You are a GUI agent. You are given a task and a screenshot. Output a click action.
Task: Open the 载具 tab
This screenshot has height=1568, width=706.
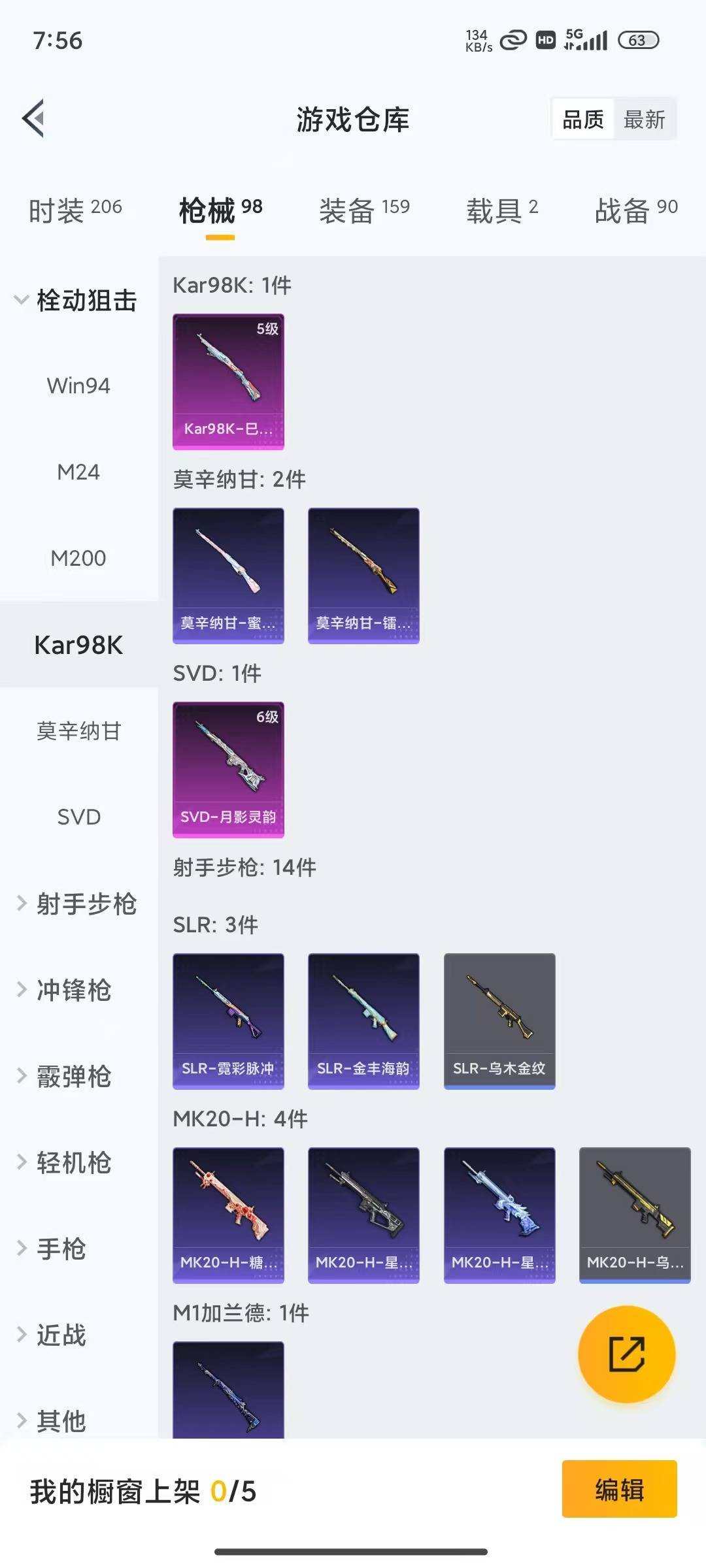[501, 209]
